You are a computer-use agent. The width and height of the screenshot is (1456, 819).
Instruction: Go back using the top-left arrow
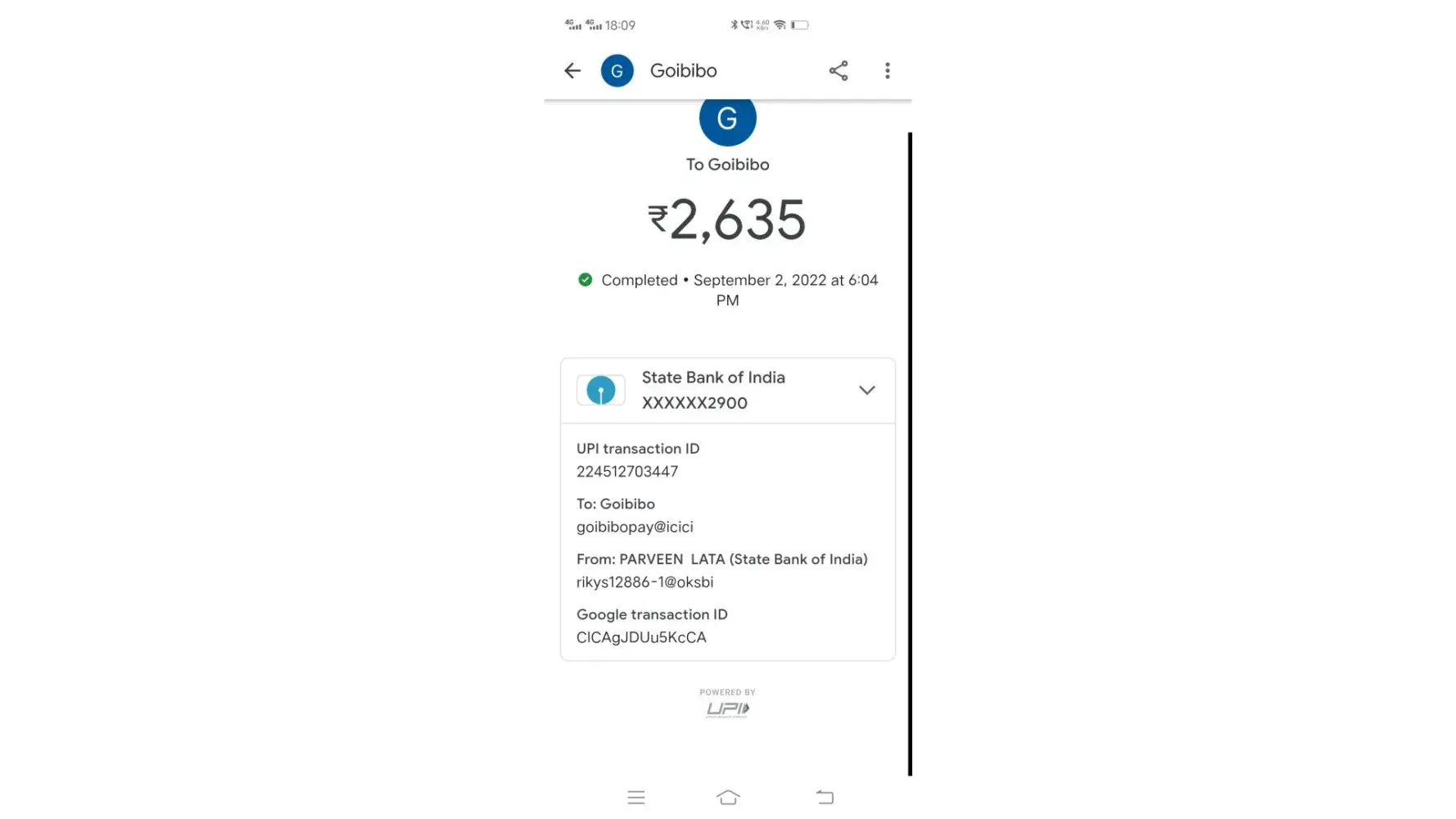pyautogui.click(x=572, y=70)
